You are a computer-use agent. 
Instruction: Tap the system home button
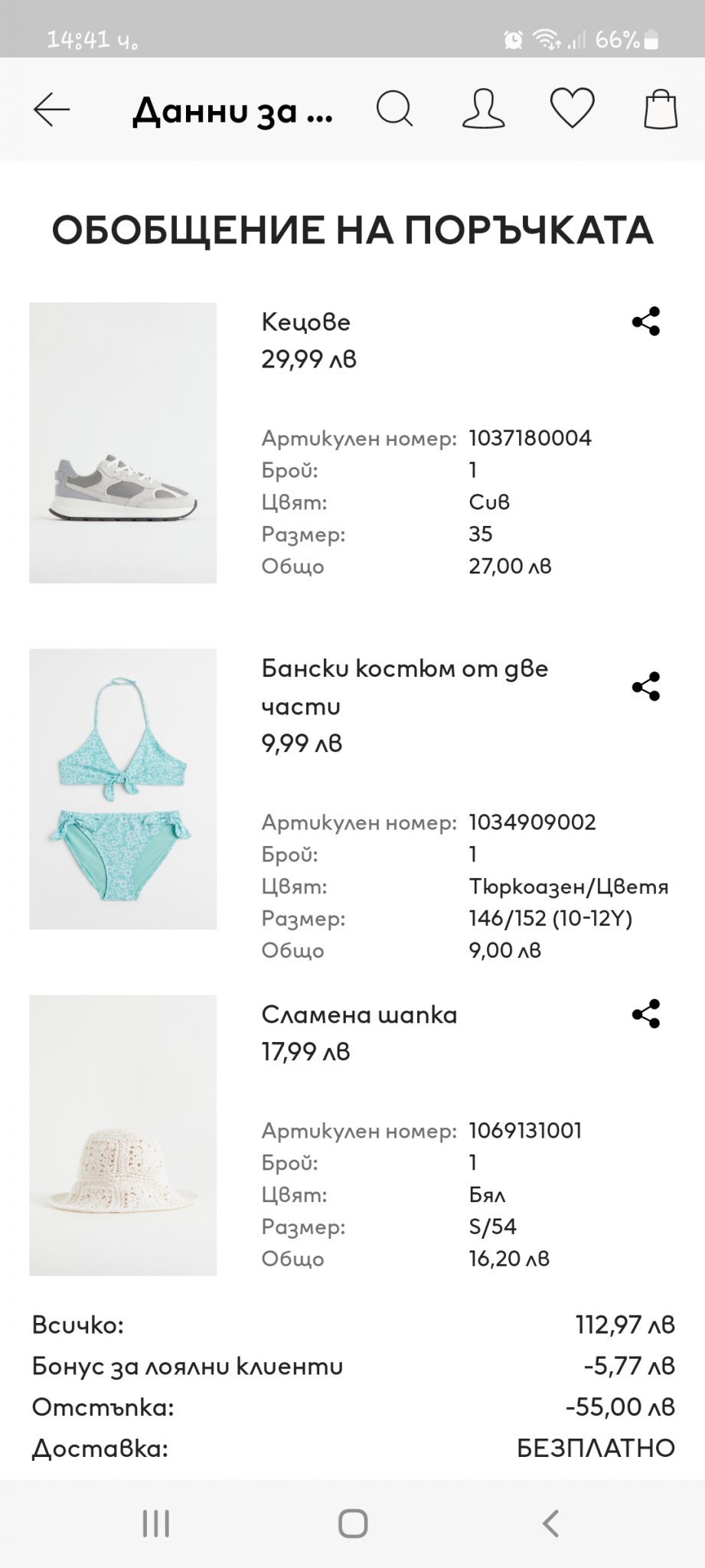point(353,1524)
